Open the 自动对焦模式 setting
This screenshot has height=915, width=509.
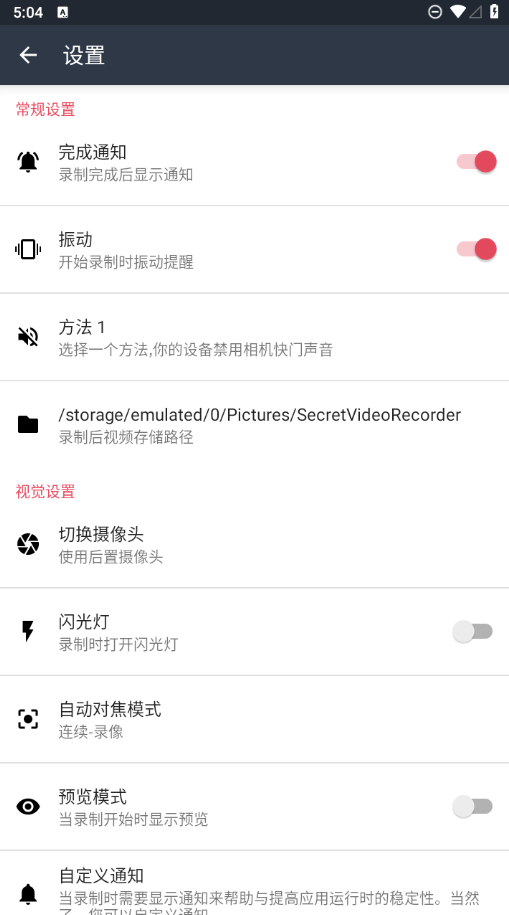click(x=254, y=720)
